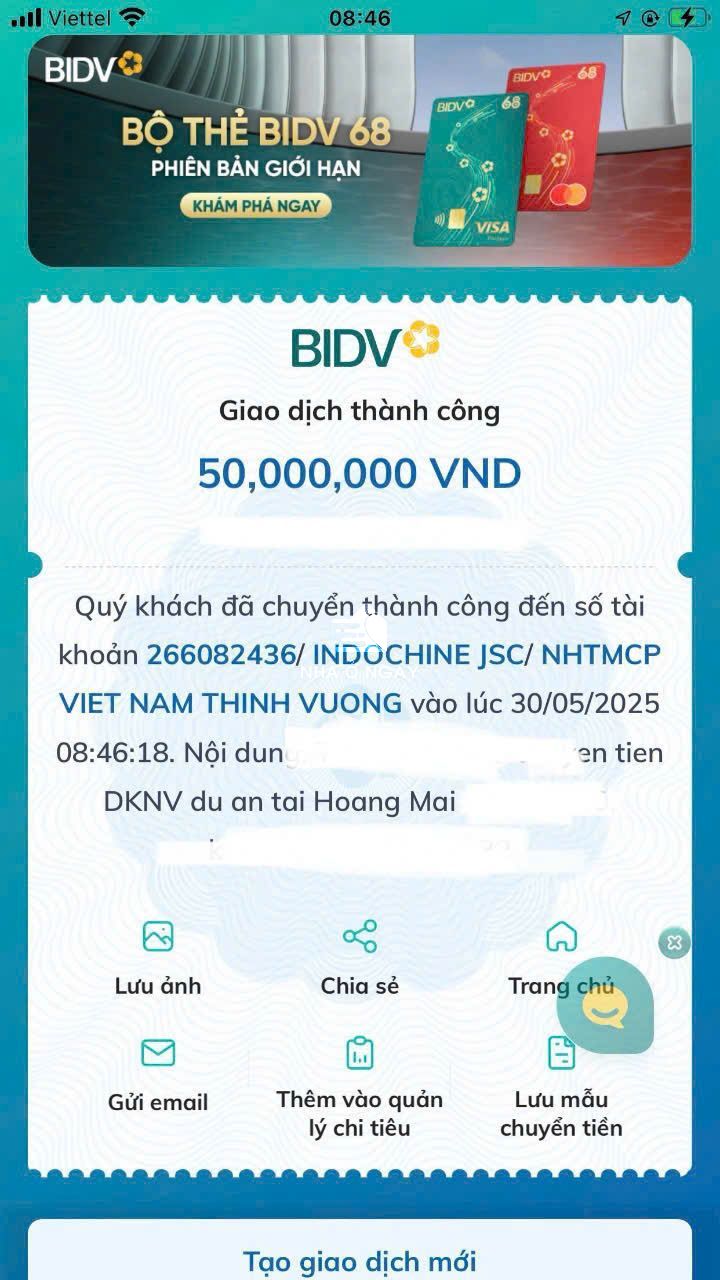This screenshot has height=1280, width=720.
Task: Dismiss the floating chat bubble
Action: (x=675, y=942)
